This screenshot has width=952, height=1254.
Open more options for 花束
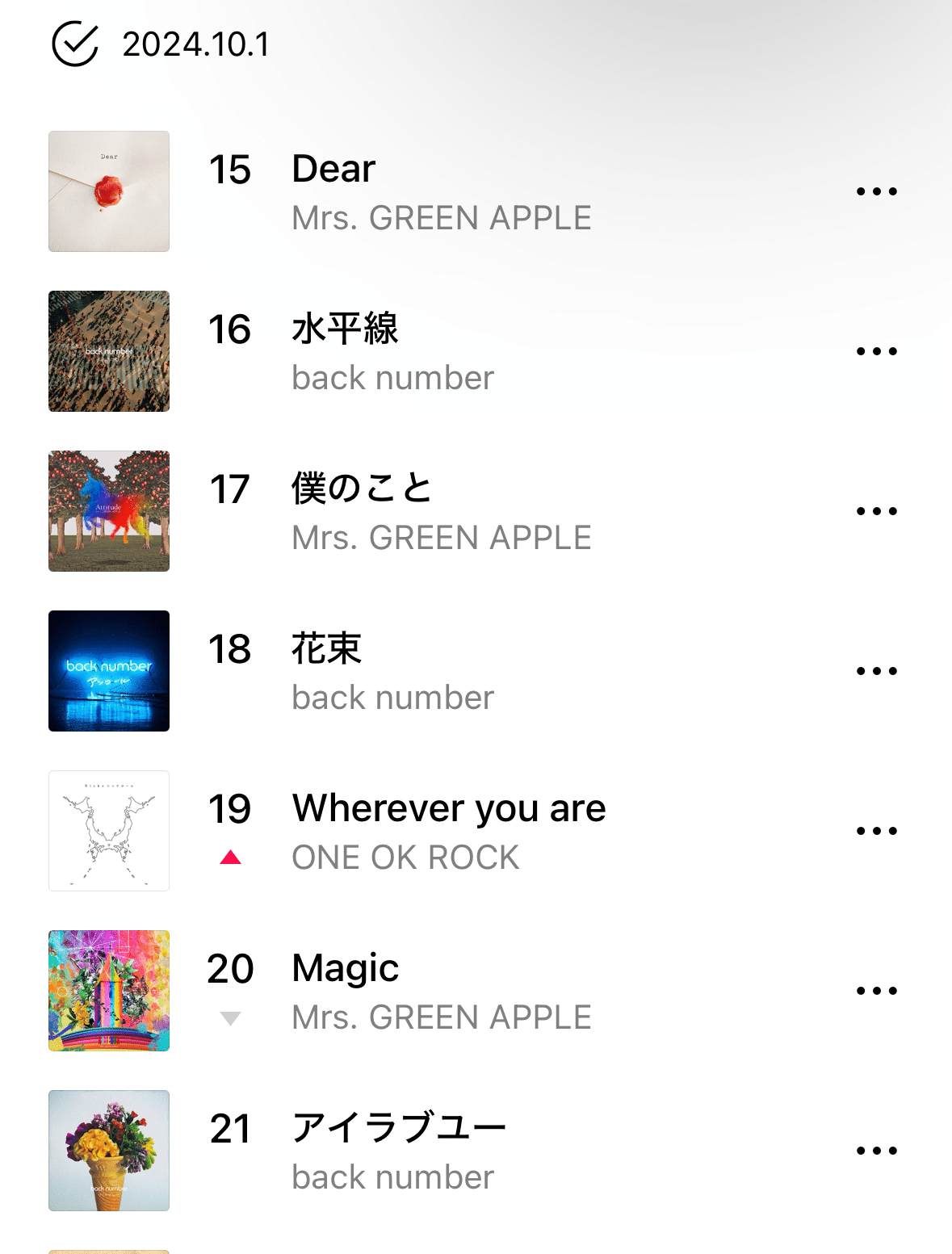876,671
